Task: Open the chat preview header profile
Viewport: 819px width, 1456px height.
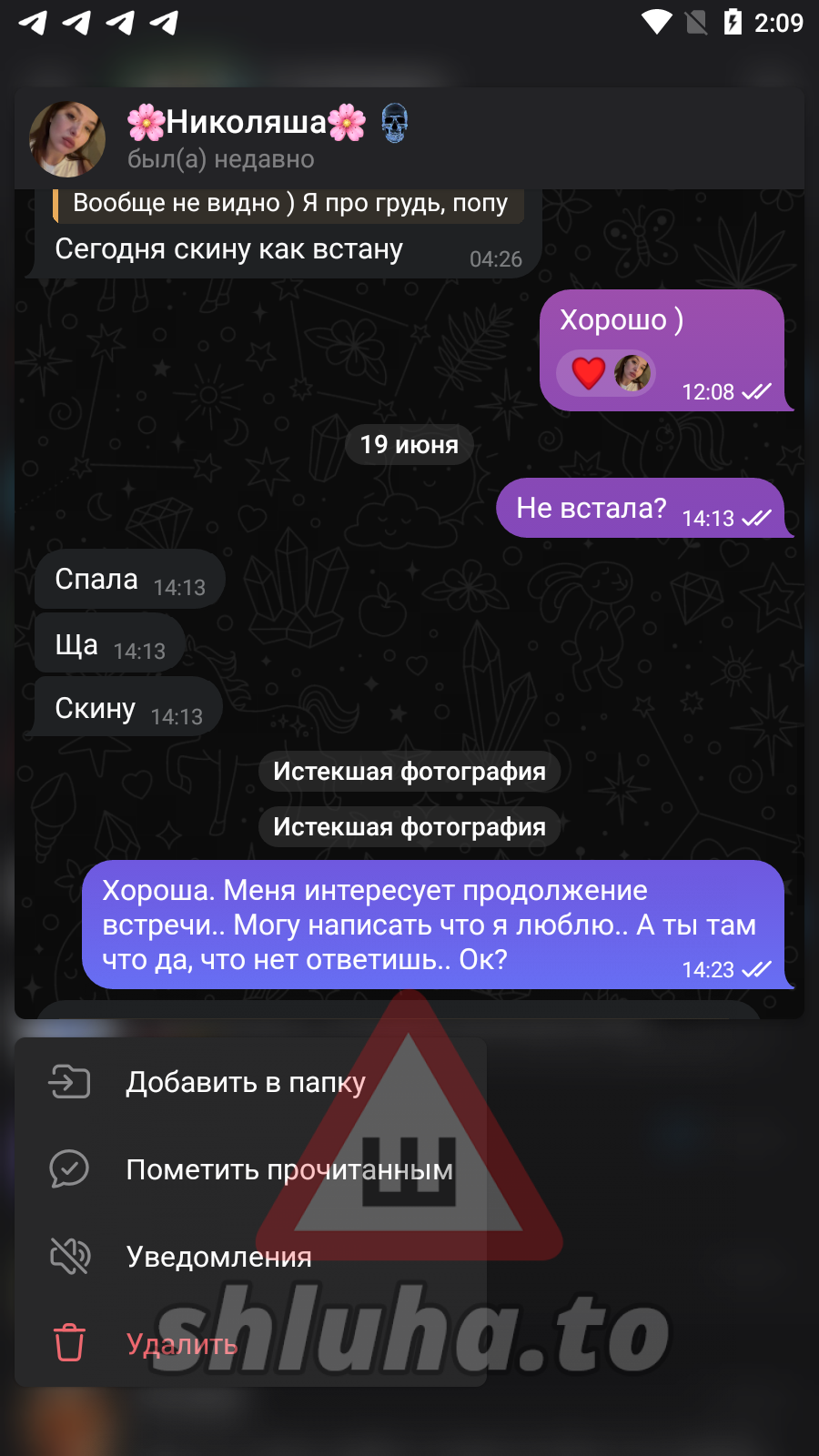Action: pyautogui.click(x=246, y=138)
